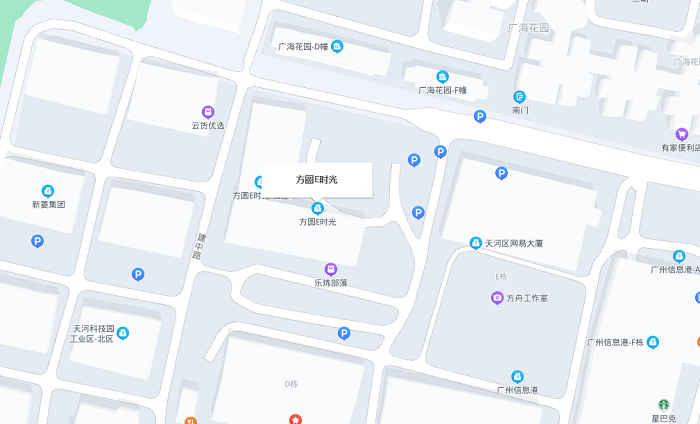The width and height of the screenshot is (700, 424).
Task: Tap the 乐炼部落 marker
Action: [x=330, y=269]
